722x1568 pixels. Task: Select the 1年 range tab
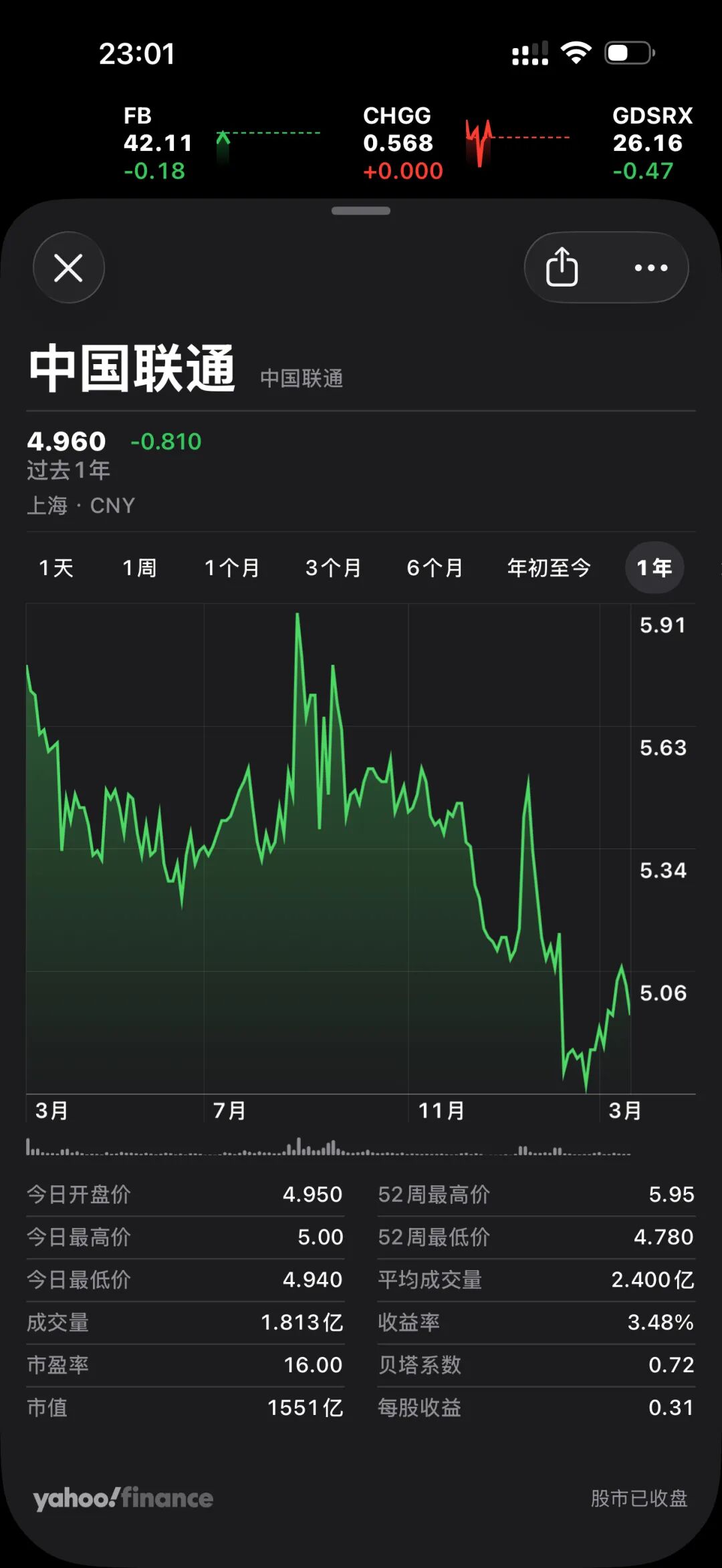pos(654,568)
